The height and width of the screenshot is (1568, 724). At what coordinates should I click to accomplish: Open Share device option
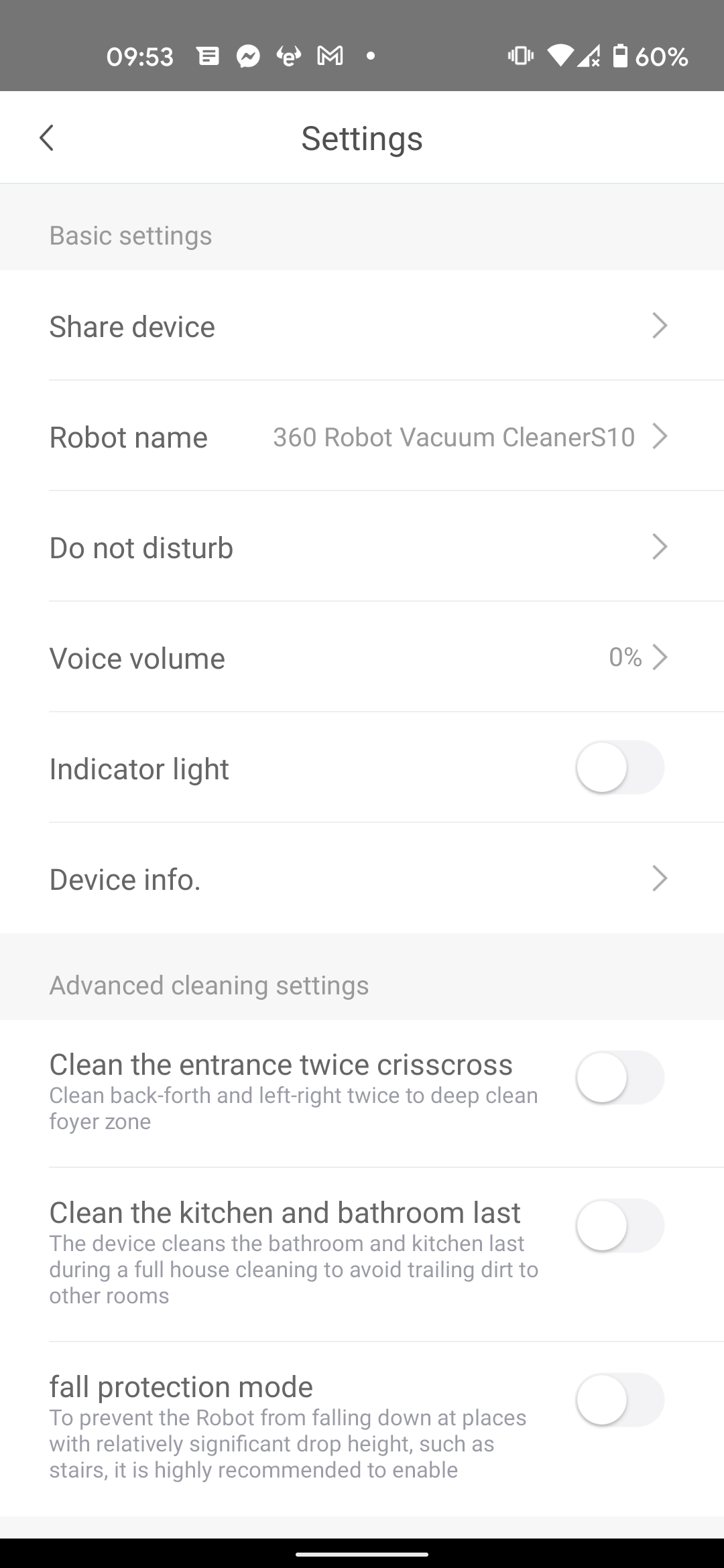(362, 326)
